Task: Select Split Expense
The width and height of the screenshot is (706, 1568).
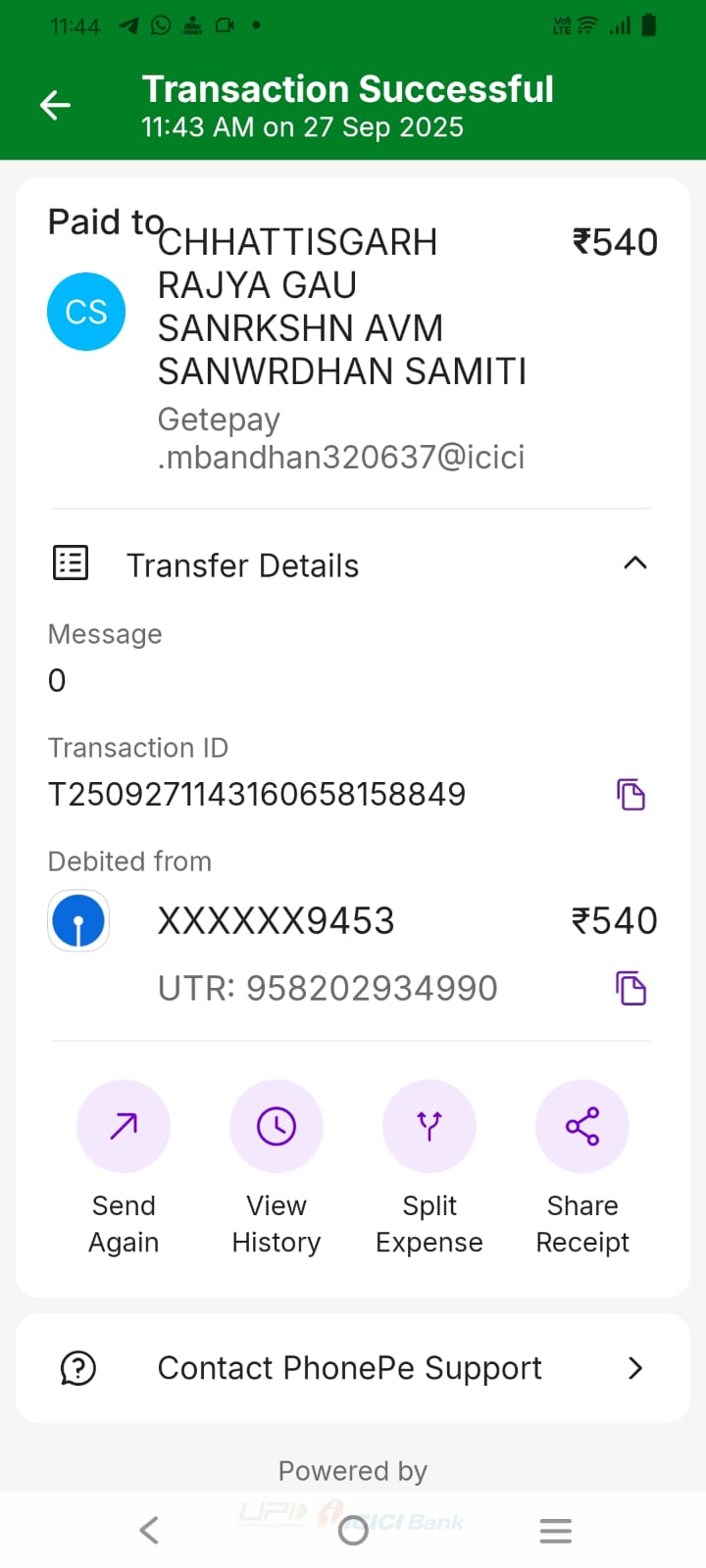Action: point(429,1127)
